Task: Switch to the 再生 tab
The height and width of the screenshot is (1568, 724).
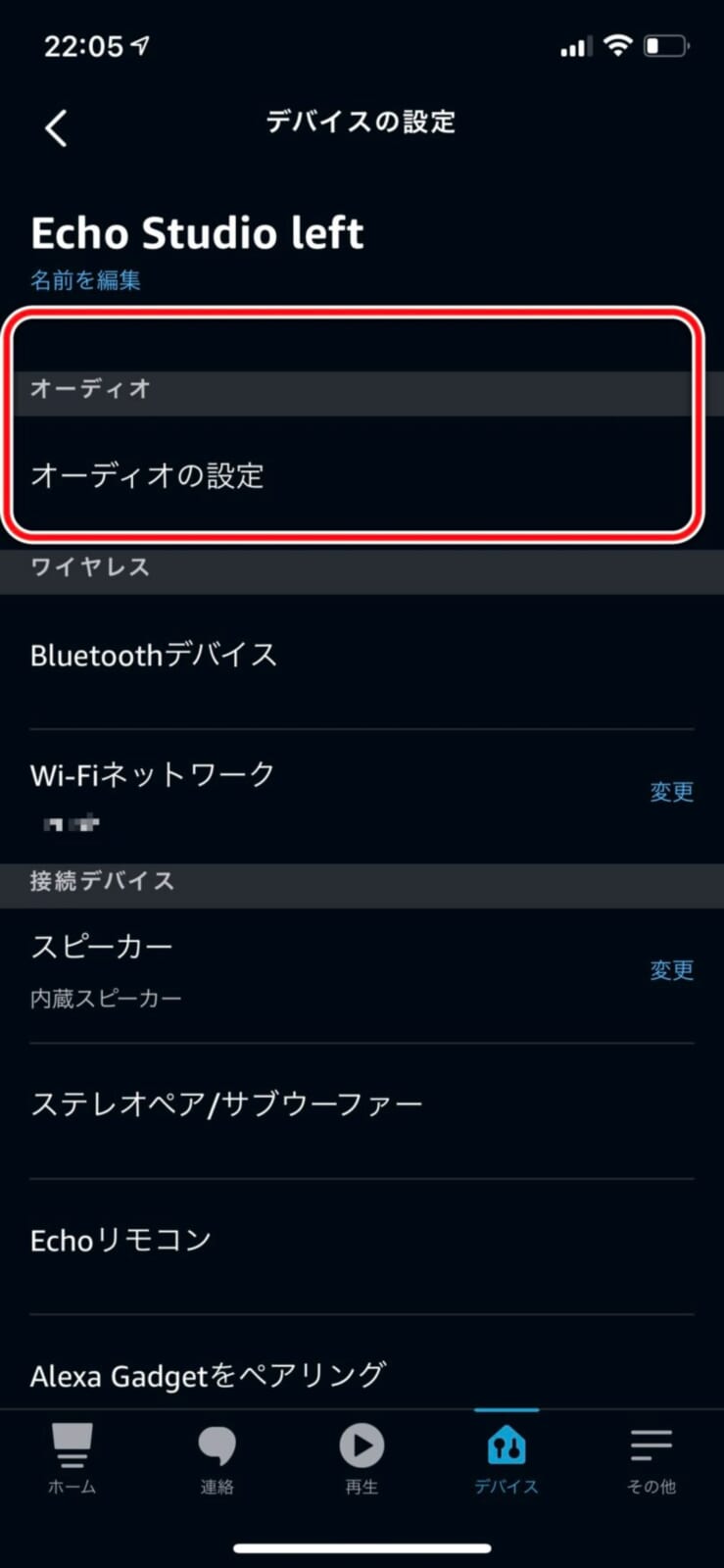Action: (x=362, y=1458)
